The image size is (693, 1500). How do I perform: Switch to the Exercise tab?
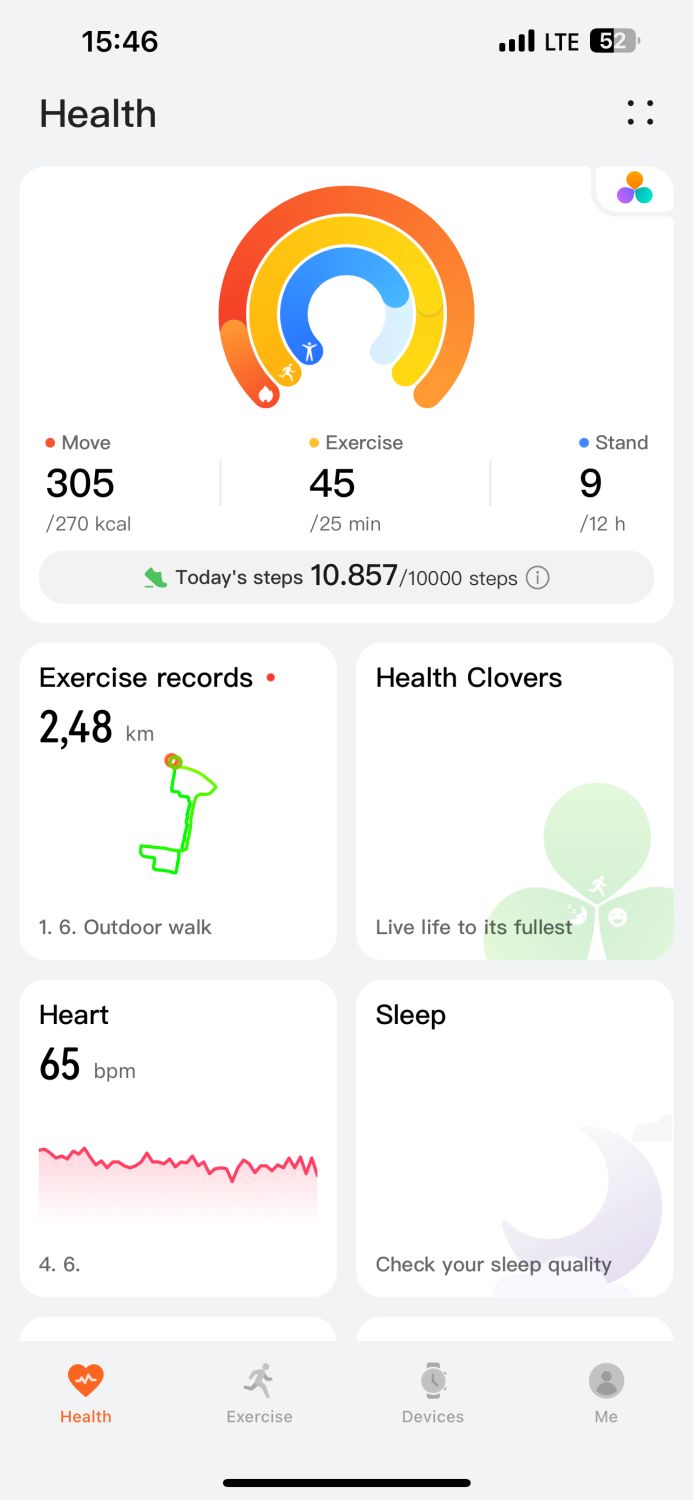tap(259, 1393)
